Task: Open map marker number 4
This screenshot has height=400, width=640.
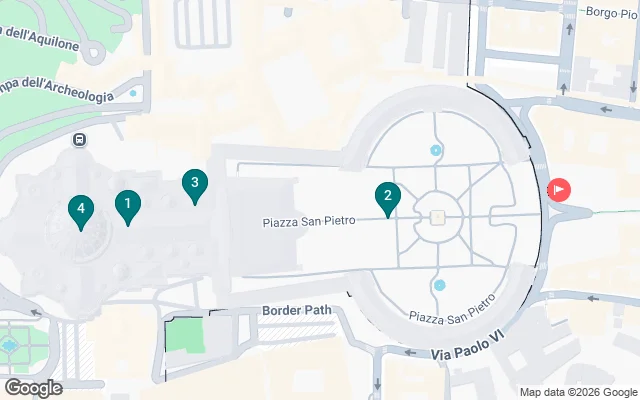Action: [x=81, y=210]
